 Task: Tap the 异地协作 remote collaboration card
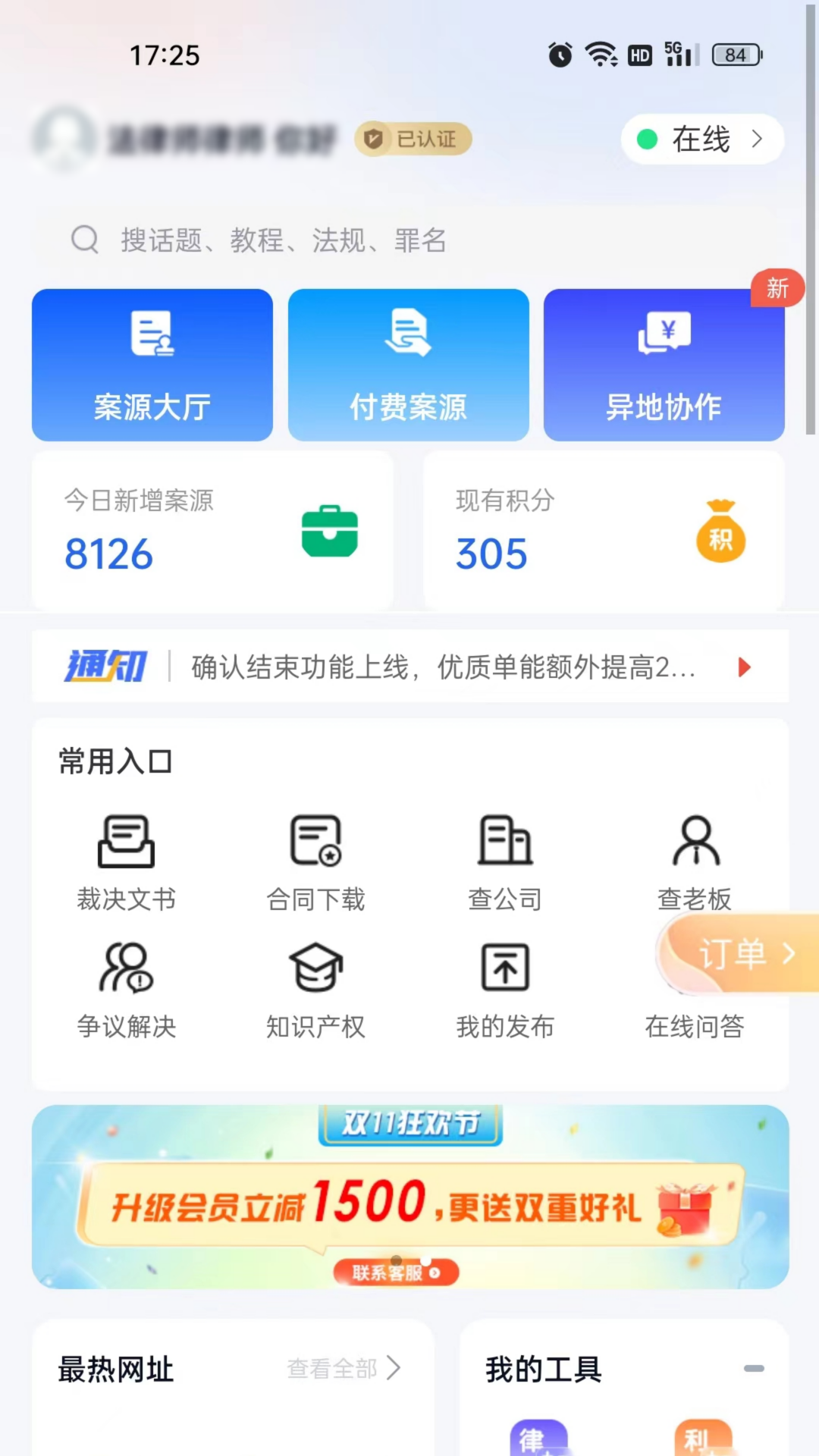click(x=664, y=365)
